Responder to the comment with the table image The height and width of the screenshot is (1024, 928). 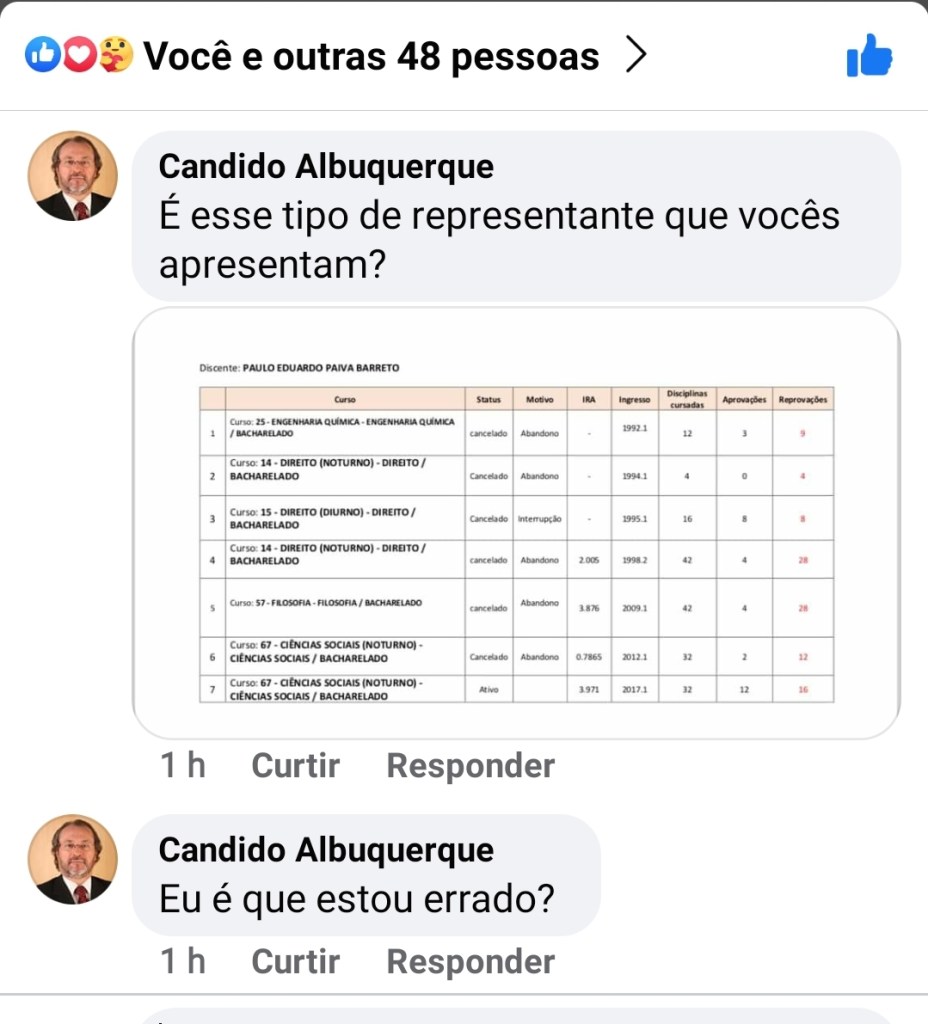click(470, 766)
